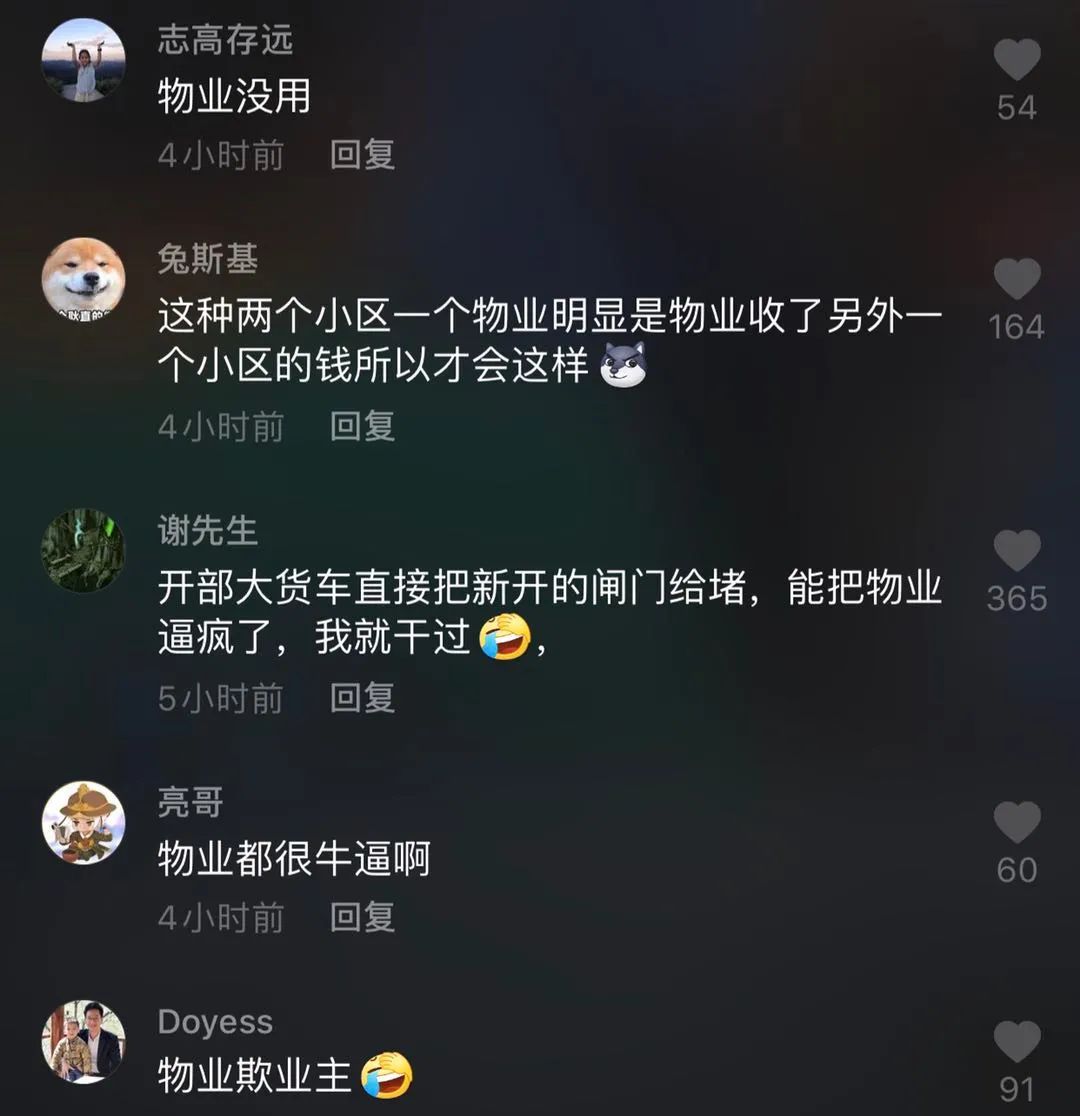Reply to 谢先生's comment
This screenshot has width=1080, height=1116.
pyautogui.click(x=362, y=698)
